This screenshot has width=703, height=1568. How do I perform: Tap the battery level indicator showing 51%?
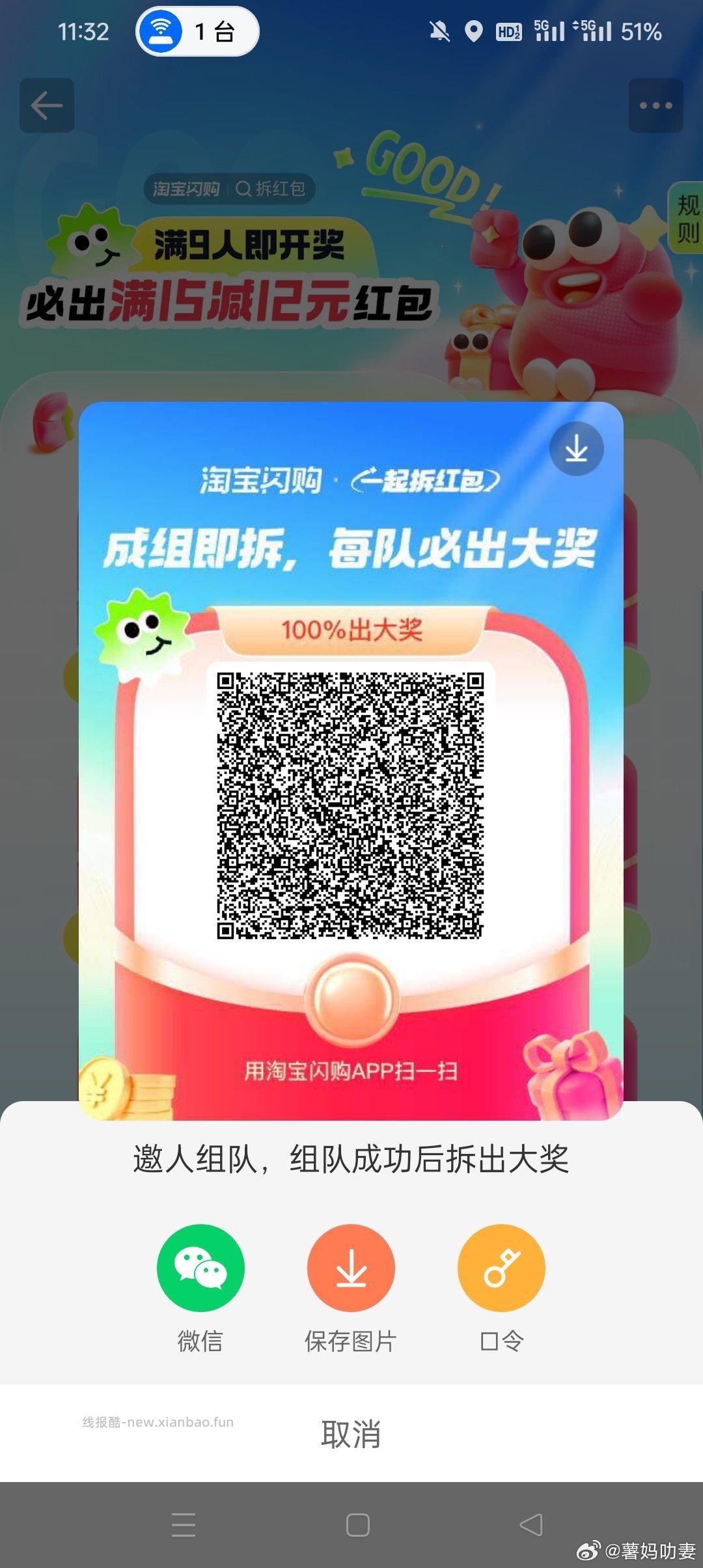[641, 31]
